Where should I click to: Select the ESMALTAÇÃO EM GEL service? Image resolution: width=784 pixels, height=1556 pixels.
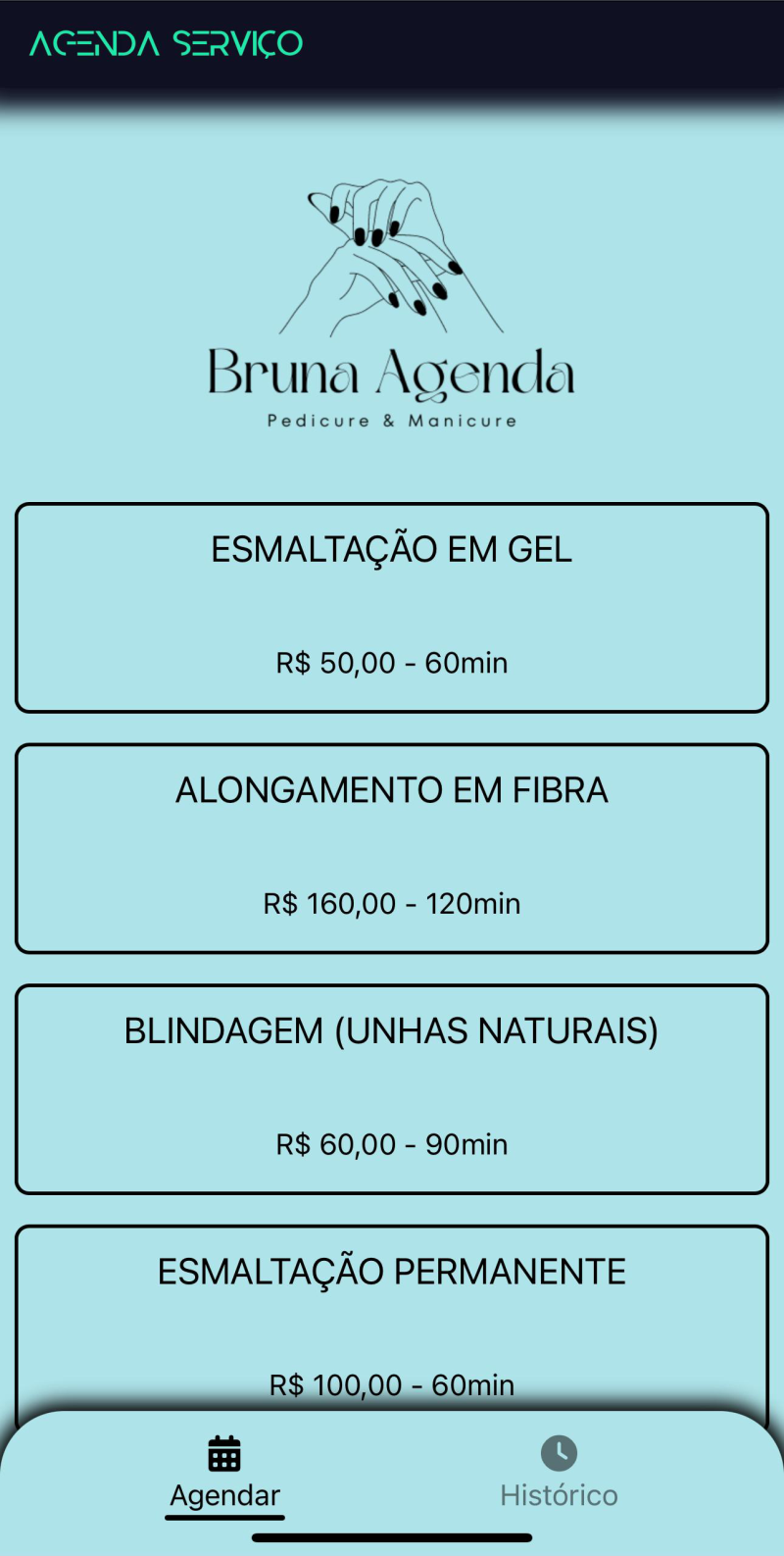(x=392, y=606)
